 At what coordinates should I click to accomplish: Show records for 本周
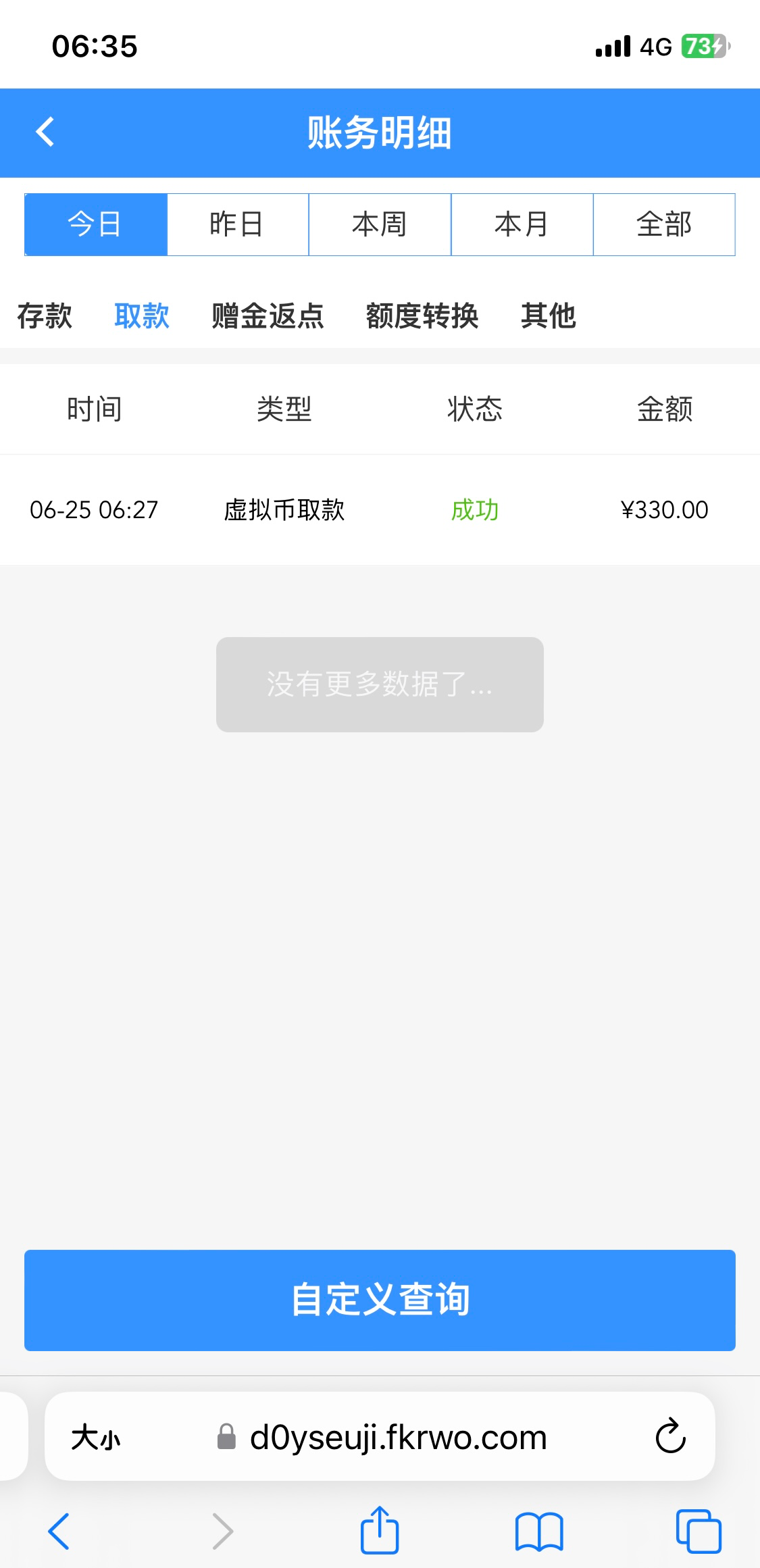pos(380,224)
